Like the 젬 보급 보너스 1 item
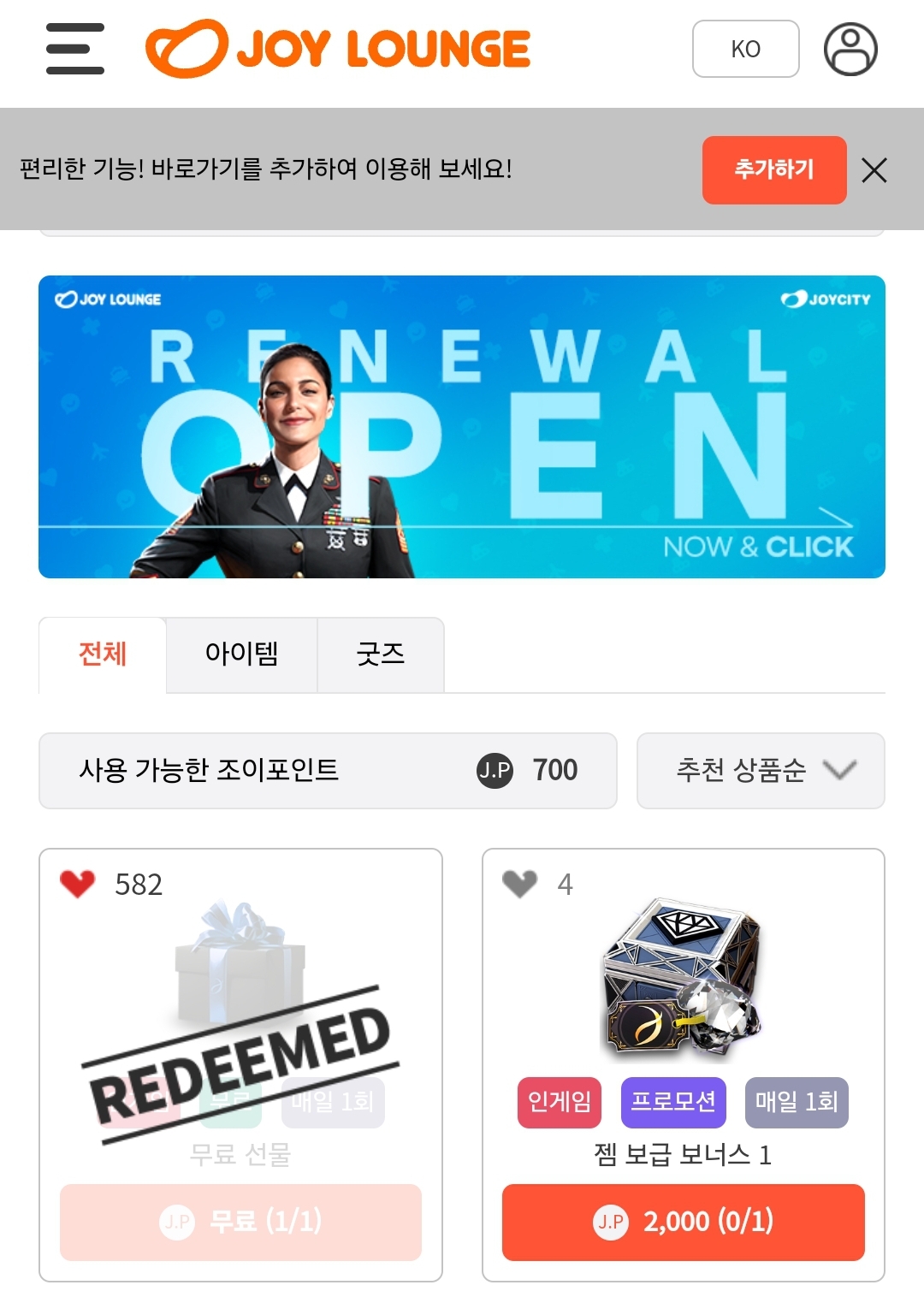 click(x=519, y=884)
